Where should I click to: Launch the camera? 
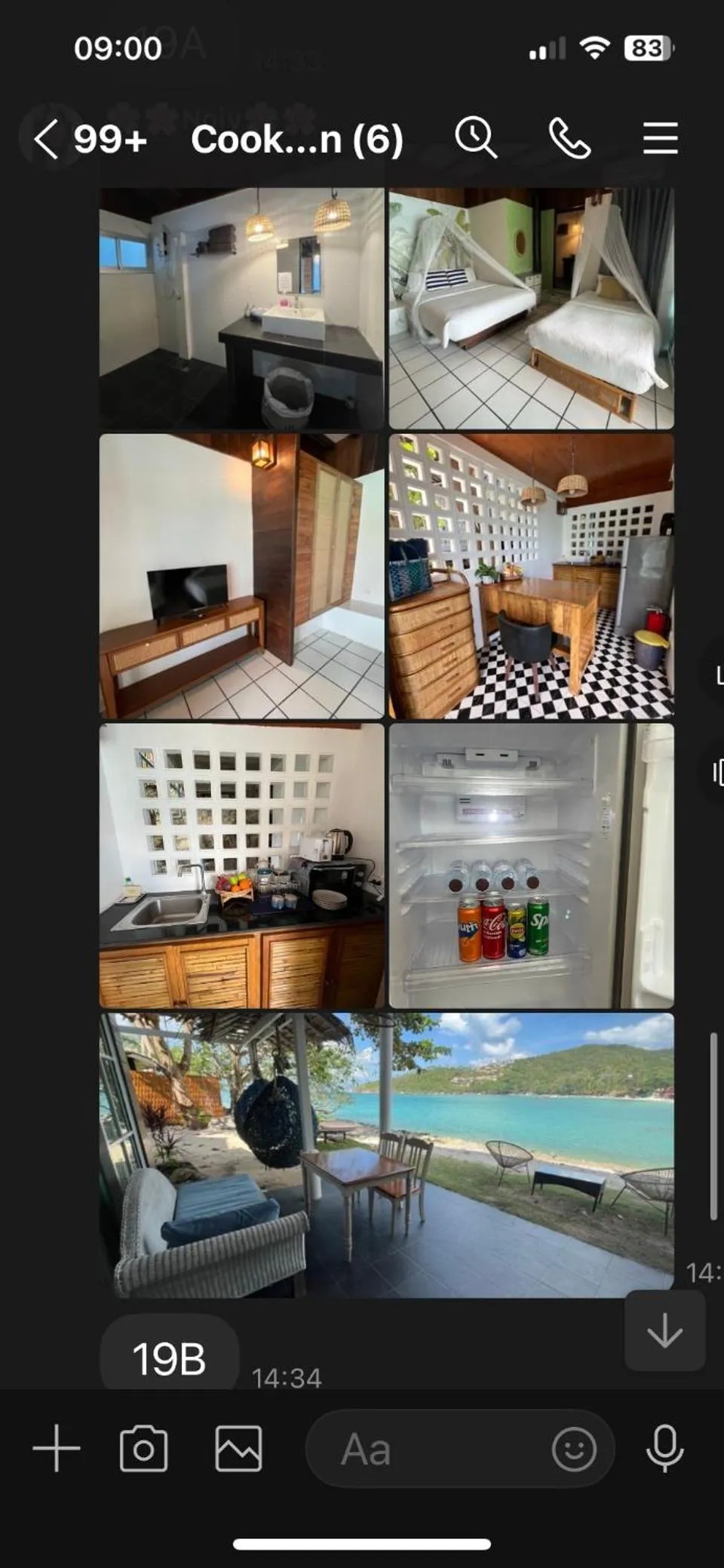(x=143, y=1449)
